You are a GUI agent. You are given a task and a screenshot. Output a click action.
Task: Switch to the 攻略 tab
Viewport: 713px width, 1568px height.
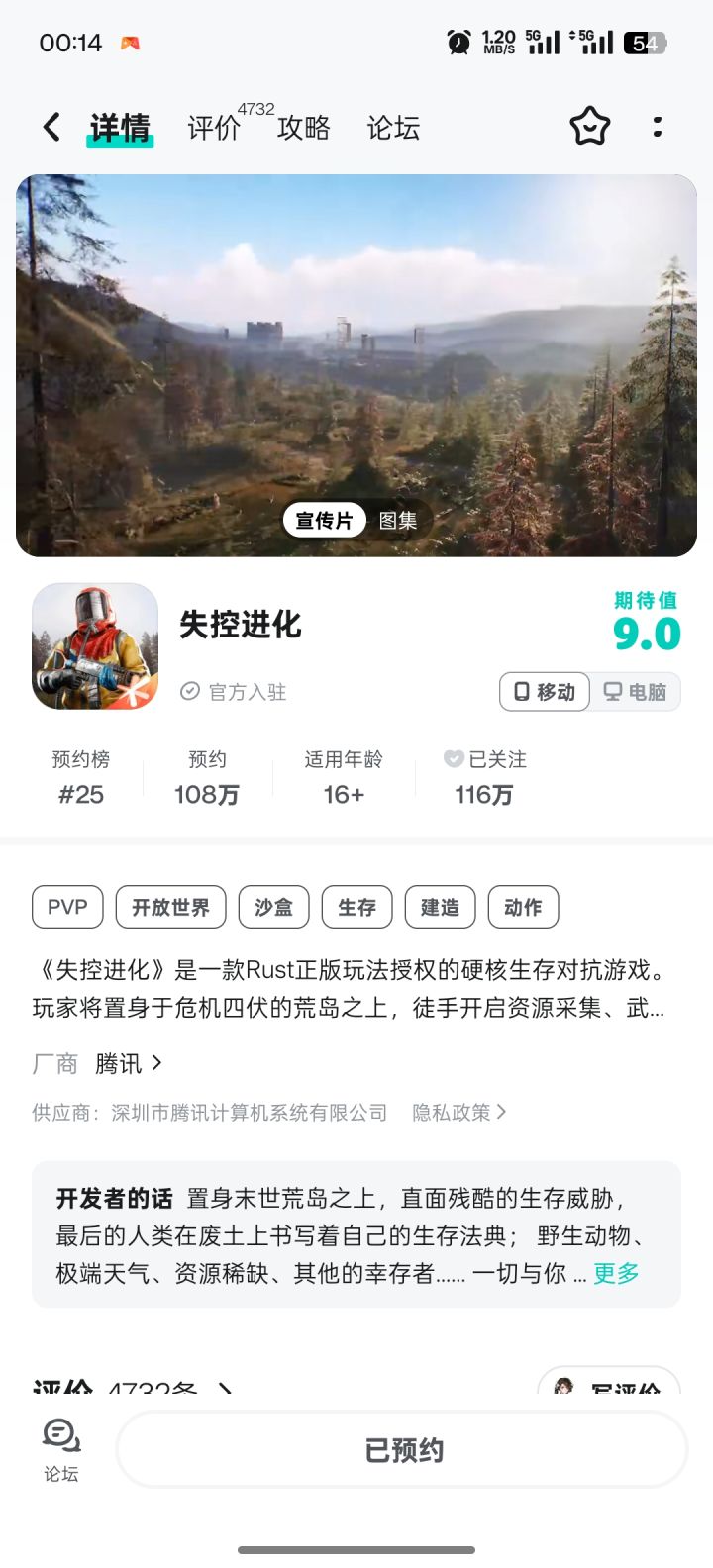coord(304,128)
